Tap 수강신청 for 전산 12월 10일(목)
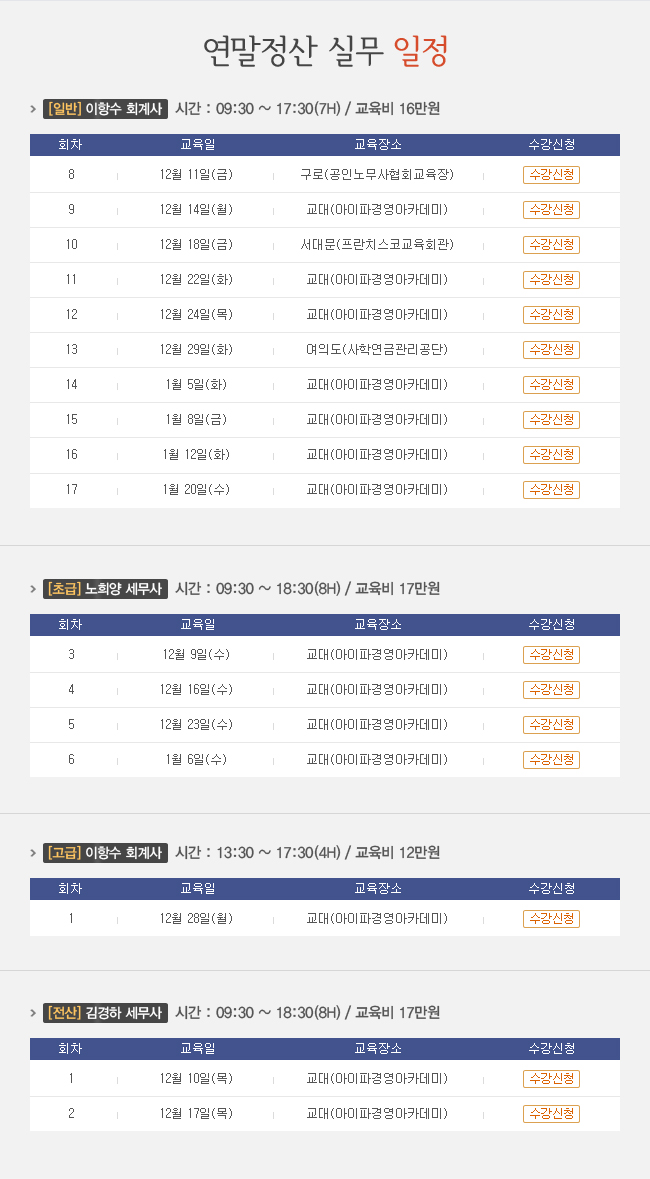The width and height of the screenshot is (650, 1179). 551,1079
